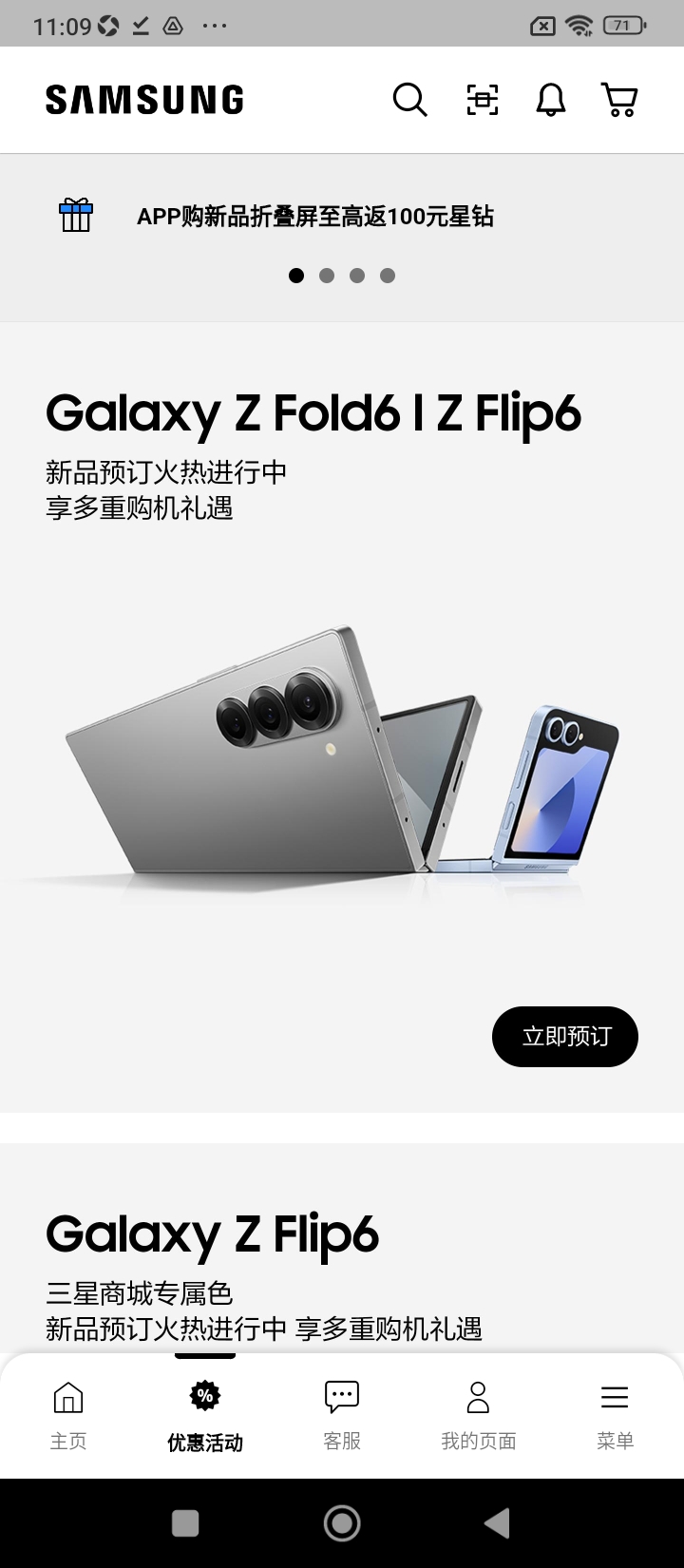684x1568 pixels.
Task: Go to the 客服 tab
Action: coord(342,1416)
